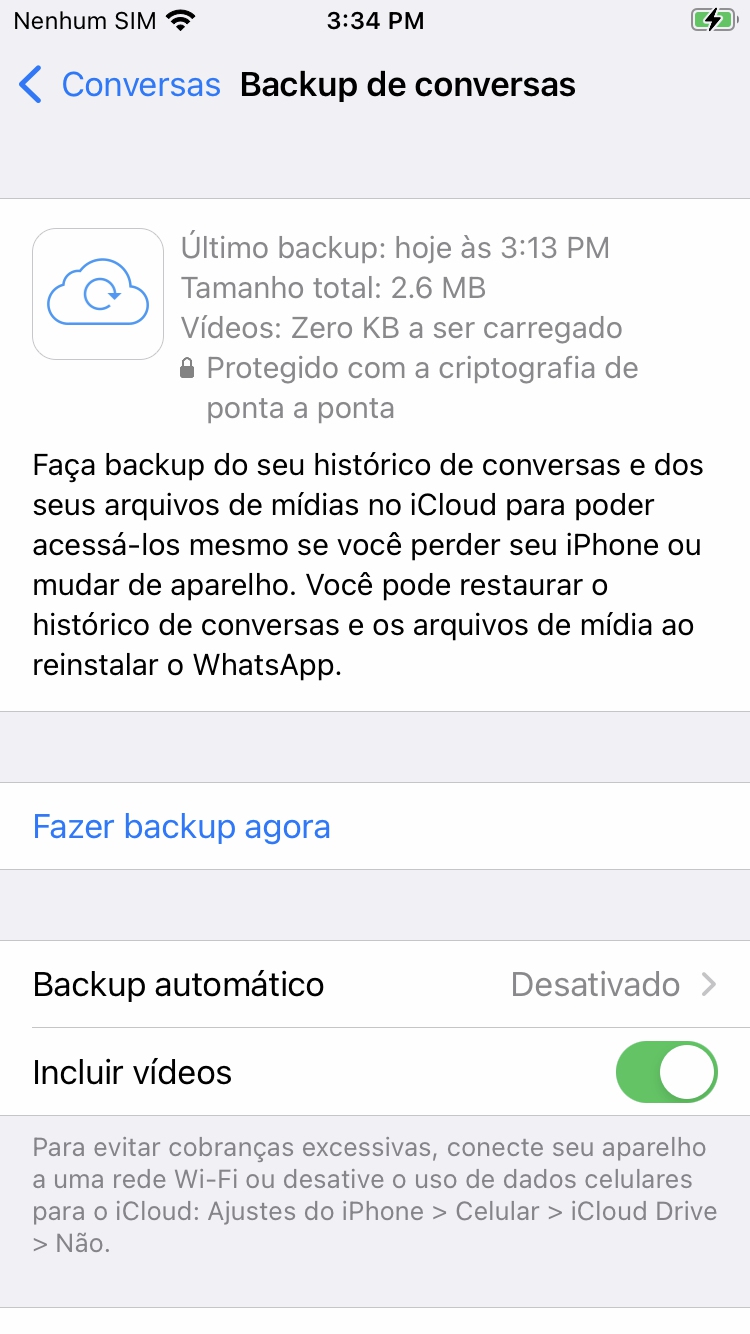Expand the Desativado frequency selector
750x1334 pixels.
point(597,985)
